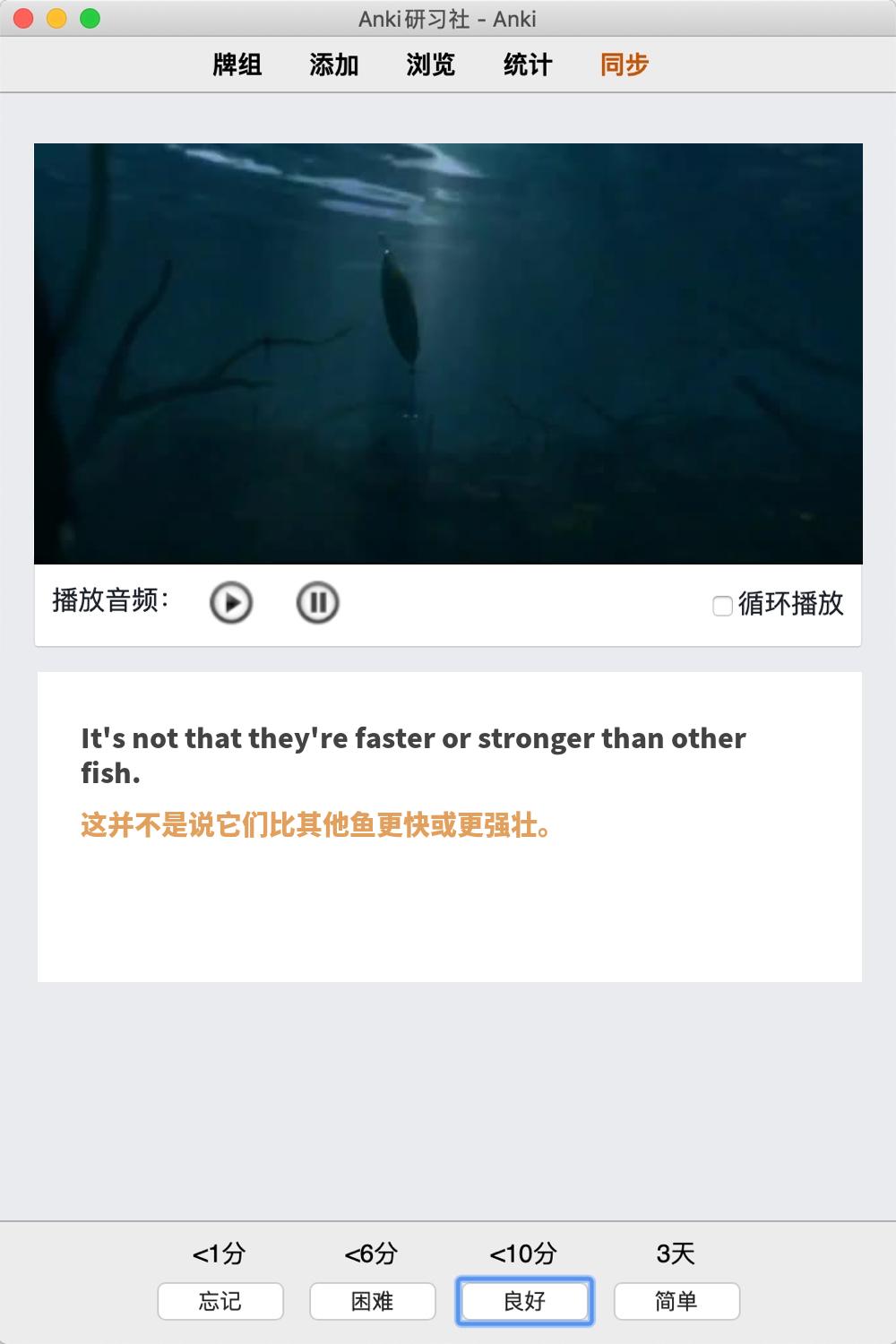Close the Anki window

[23, 18]
